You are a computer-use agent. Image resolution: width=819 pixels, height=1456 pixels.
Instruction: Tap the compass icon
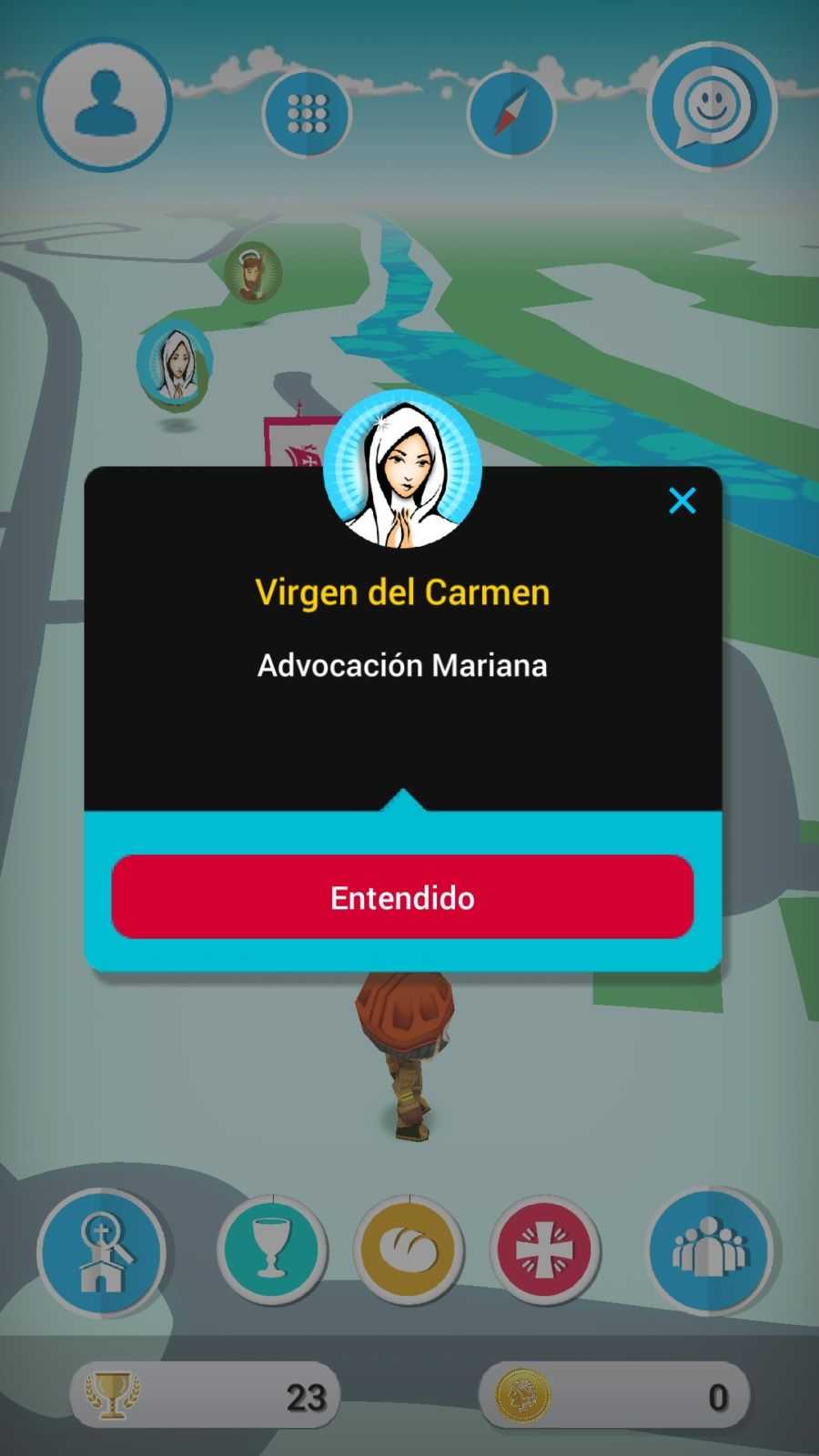point(511,115)
